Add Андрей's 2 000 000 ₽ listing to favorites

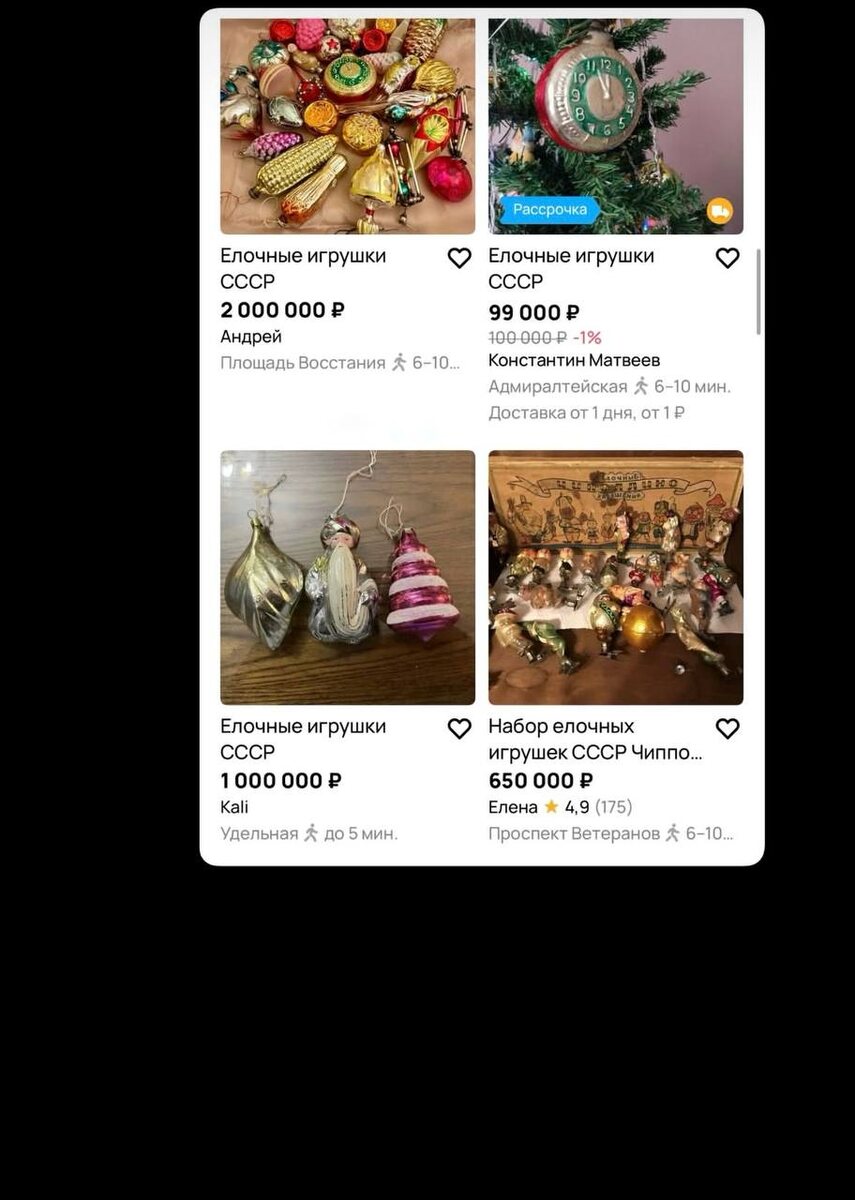coord(459,259)
